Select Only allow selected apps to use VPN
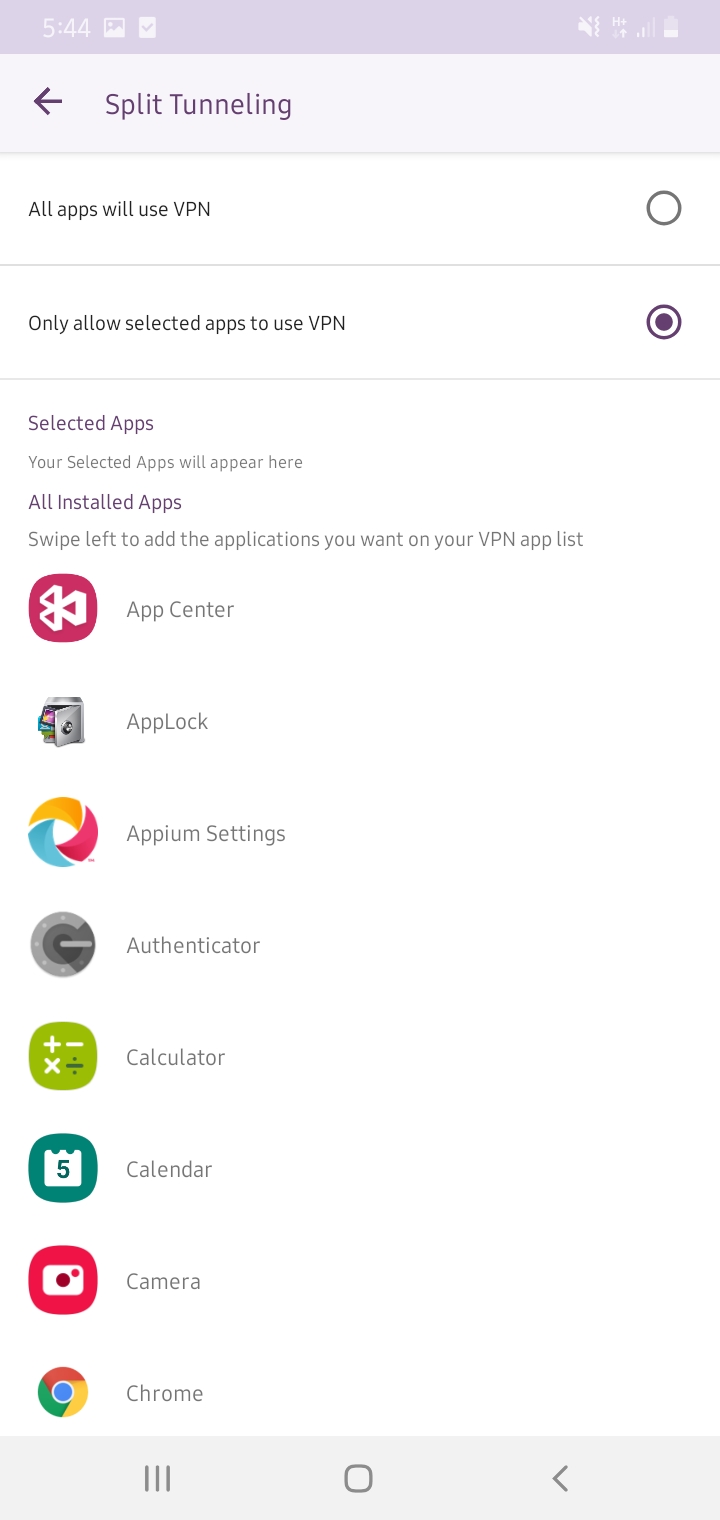 click(x=360, y=323)
